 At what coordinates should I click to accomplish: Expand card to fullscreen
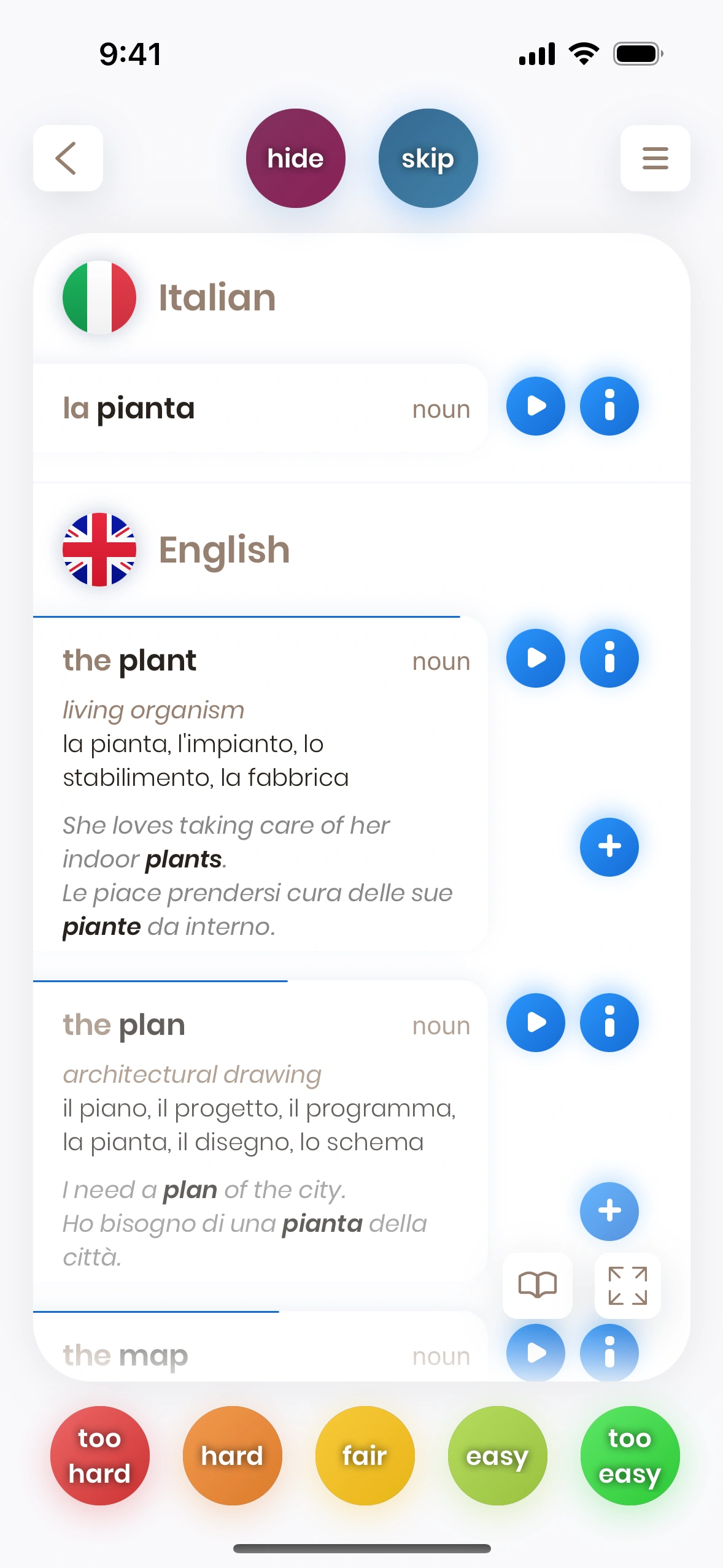click(x=627, y=1285)
